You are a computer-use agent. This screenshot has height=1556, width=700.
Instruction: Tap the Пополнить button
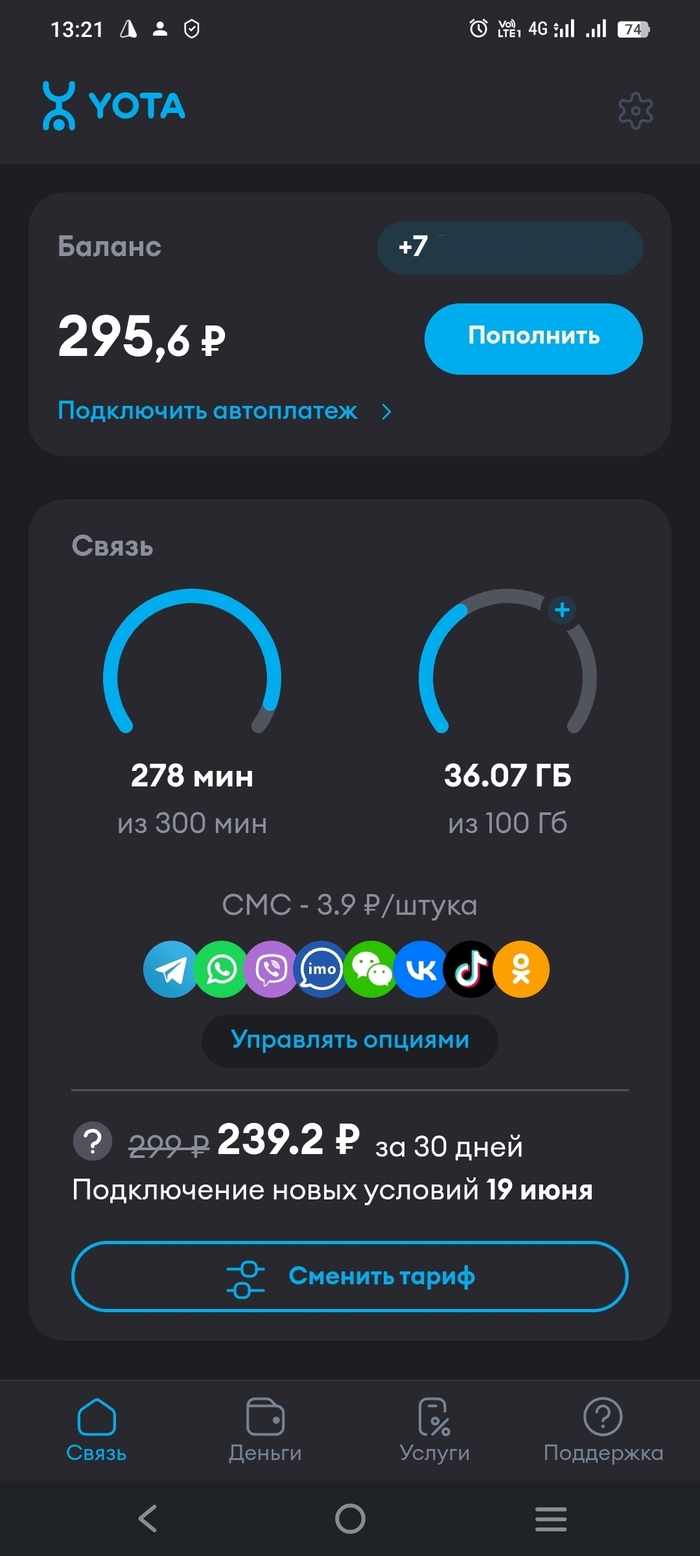coord(533,338)
